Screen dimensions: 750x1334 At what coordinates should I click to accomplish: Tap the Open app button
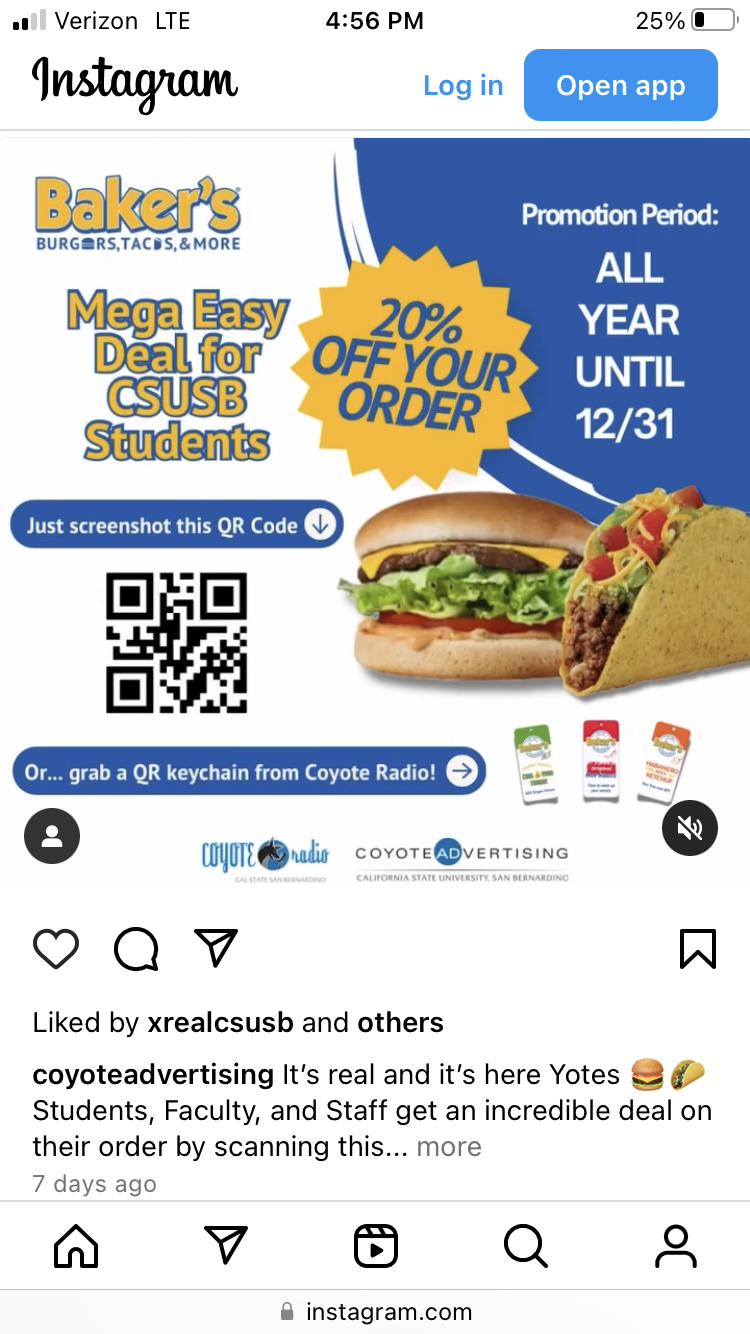(x=620, y=86)
